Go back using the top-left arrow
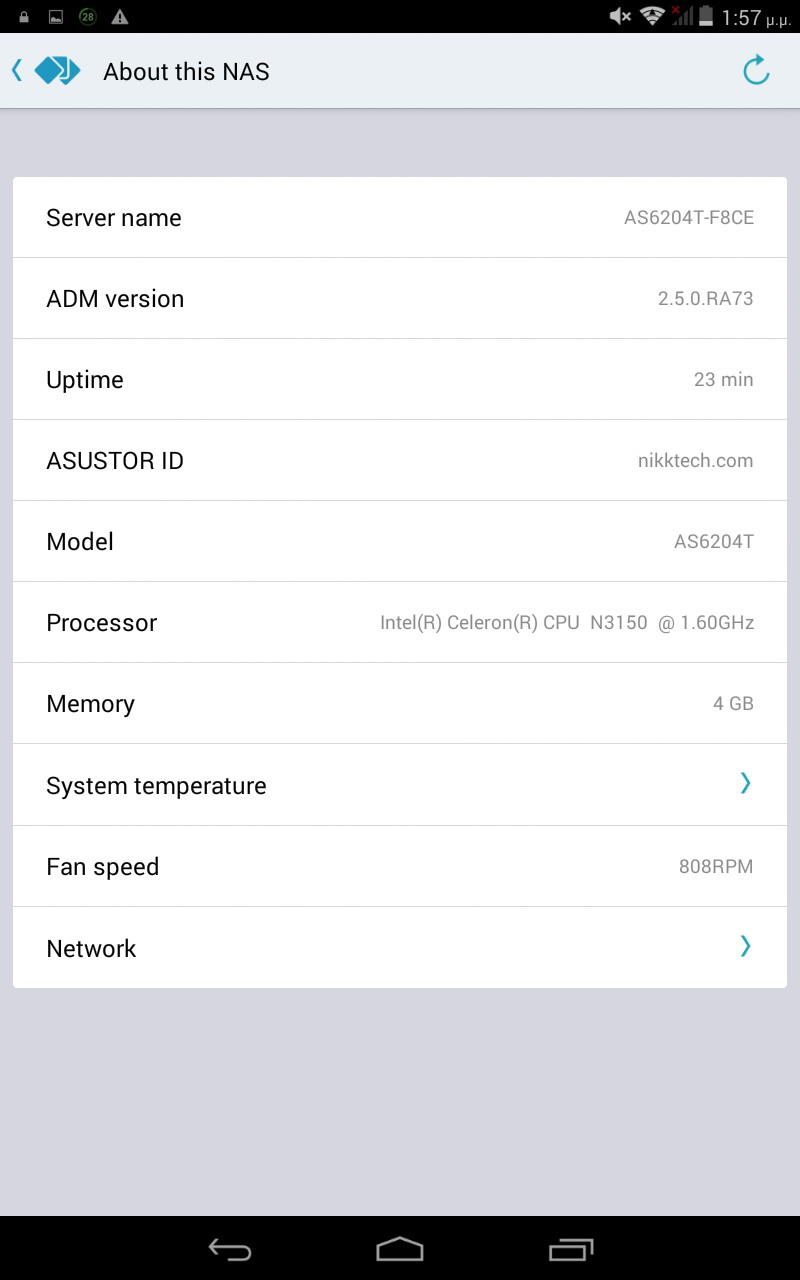Screen dimensions: 800x1280 (17, 71)
